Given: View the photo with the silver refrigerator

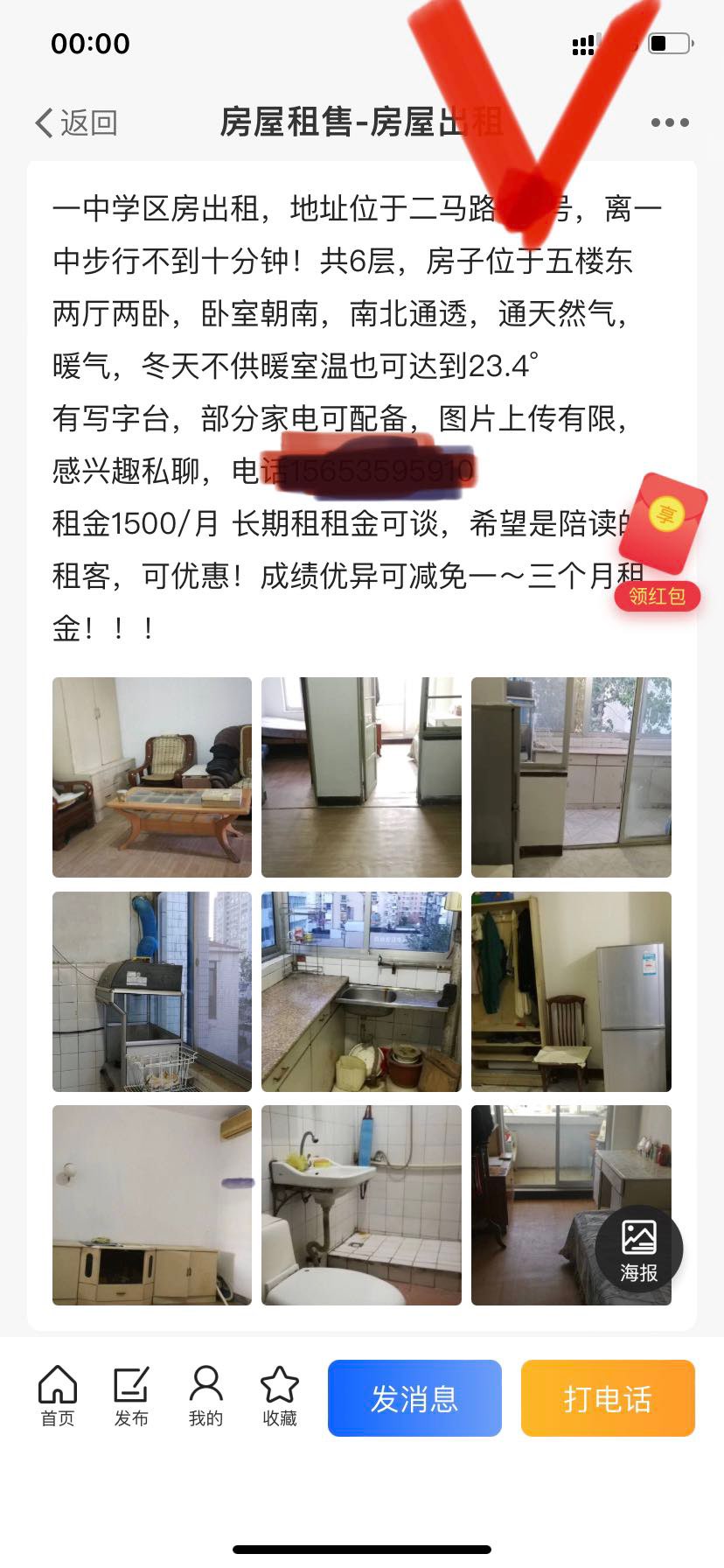Looking at the screenshot, I should pos(571,991).
